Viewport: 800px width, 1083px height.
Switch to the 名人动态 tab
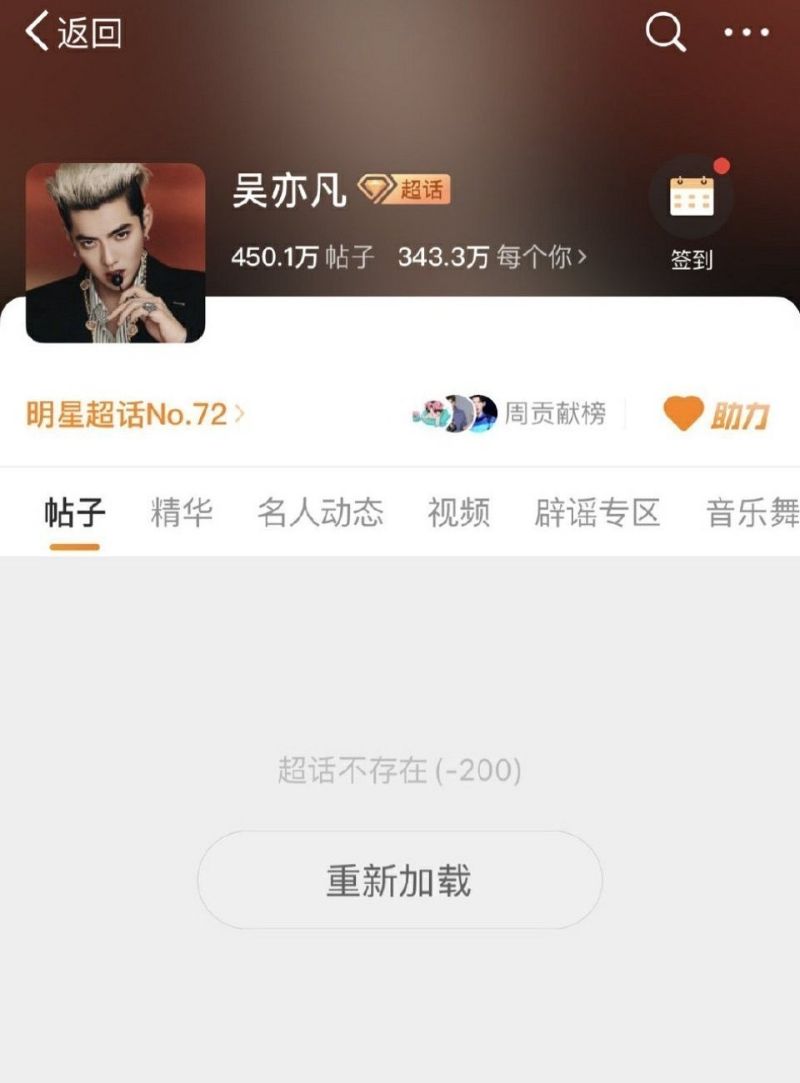point(320,513)
